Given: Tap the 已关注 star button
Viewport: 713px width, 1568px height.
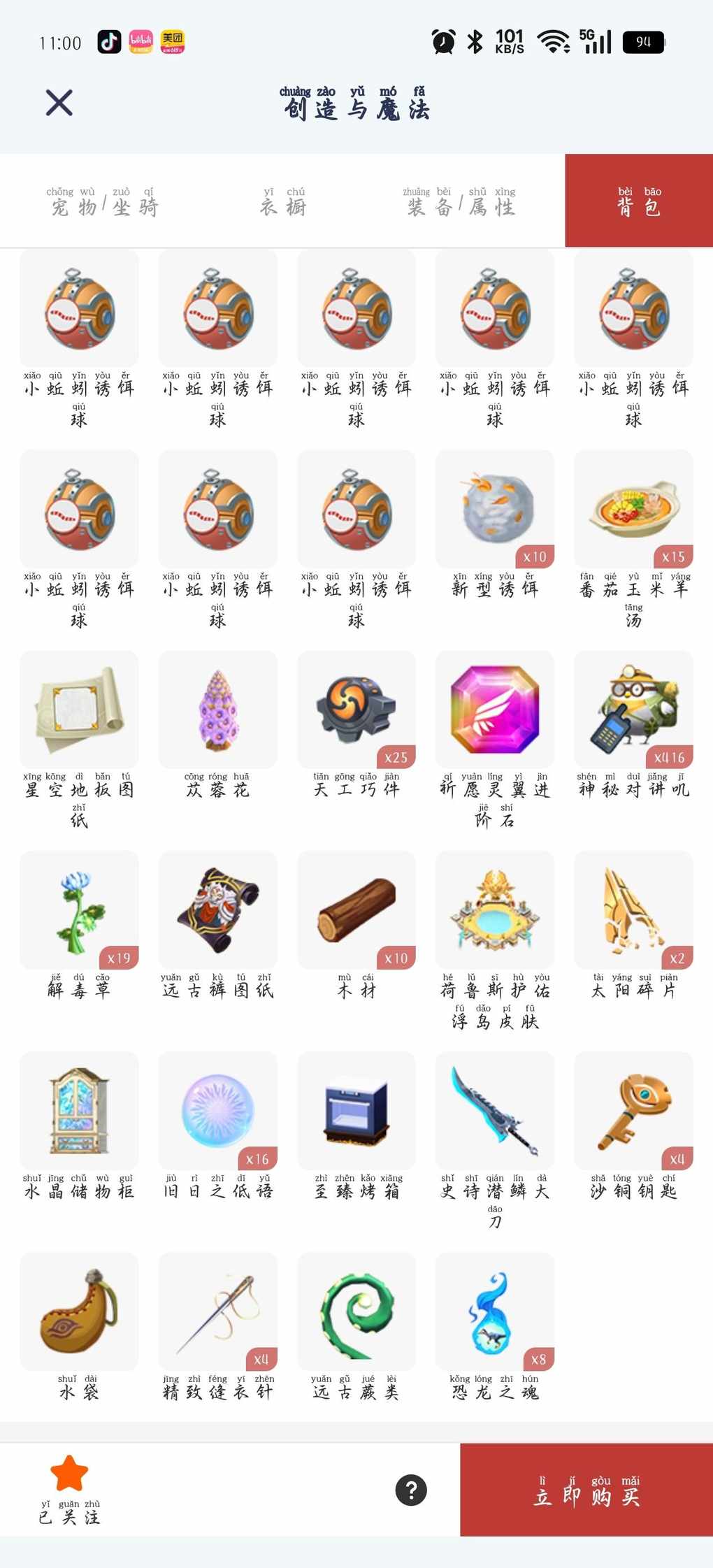Looking at the screenshot, I should (69, 1474).
